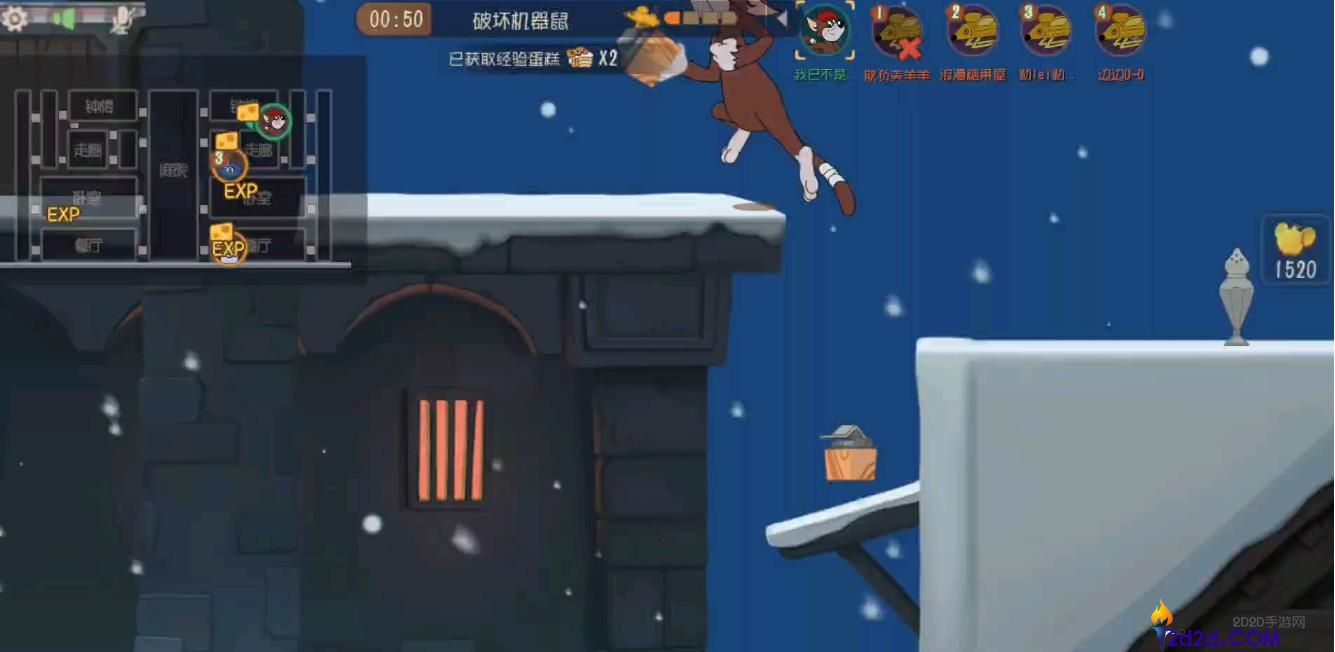The width and height of the screenshot is (1335, 652).
Task: Open the gold coins 1520 shop button
Action: [1296, 250]
